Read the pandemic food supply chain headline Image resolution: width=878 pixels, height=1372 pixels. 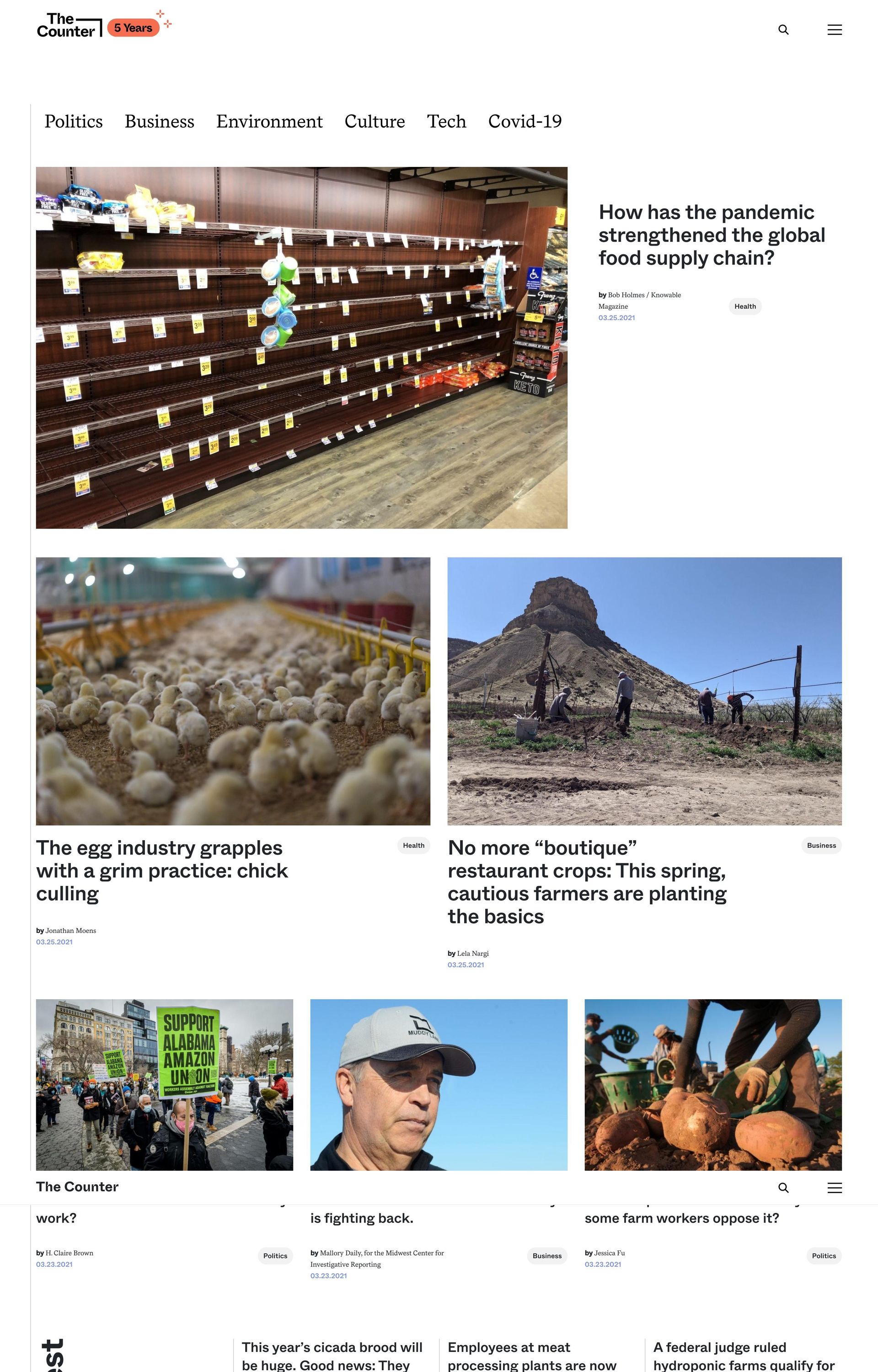(x=712, y=235)
